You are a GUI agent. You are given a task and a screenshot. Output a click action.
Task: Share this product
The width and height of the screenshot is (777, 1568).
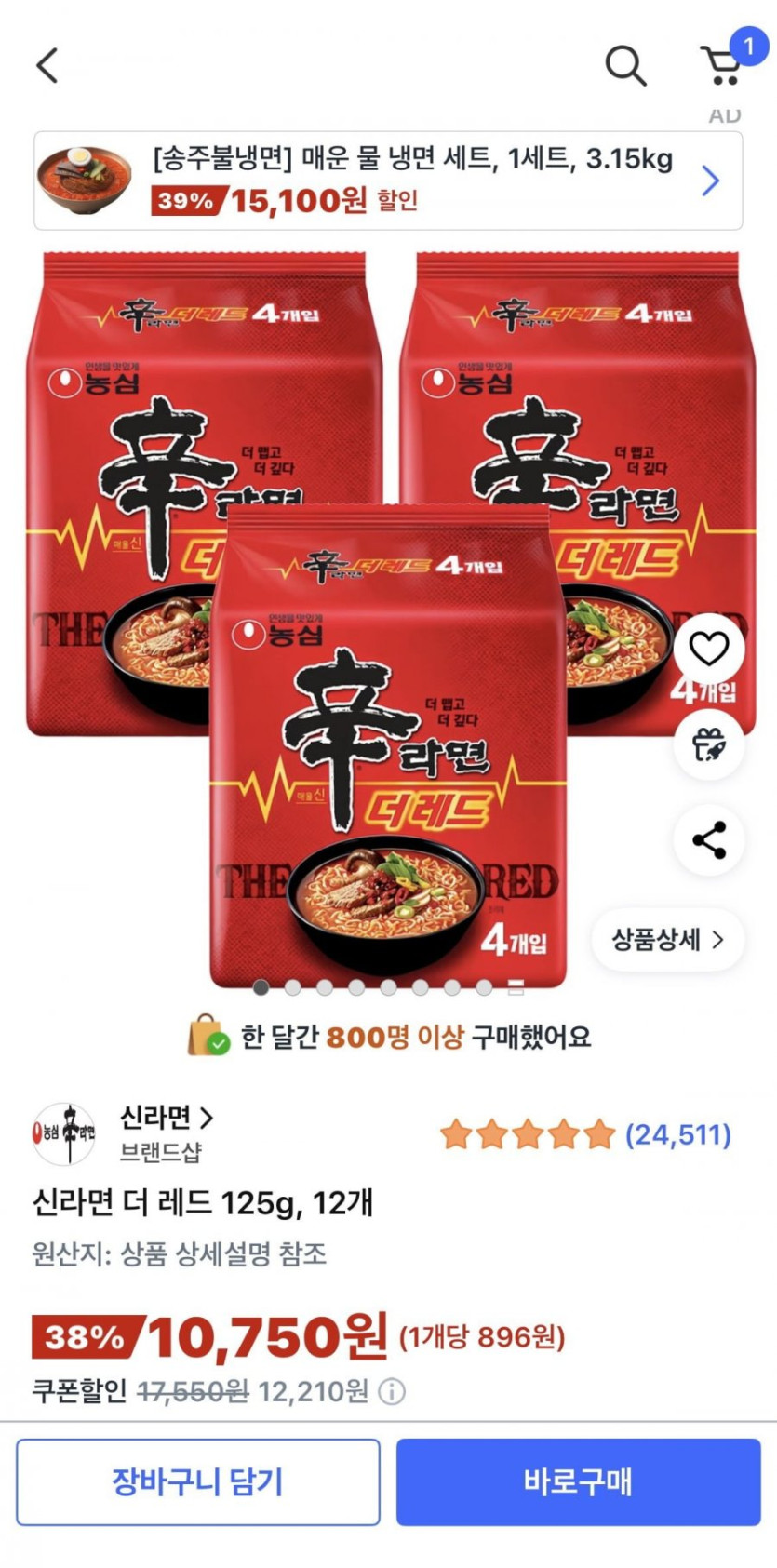(709, 840)
